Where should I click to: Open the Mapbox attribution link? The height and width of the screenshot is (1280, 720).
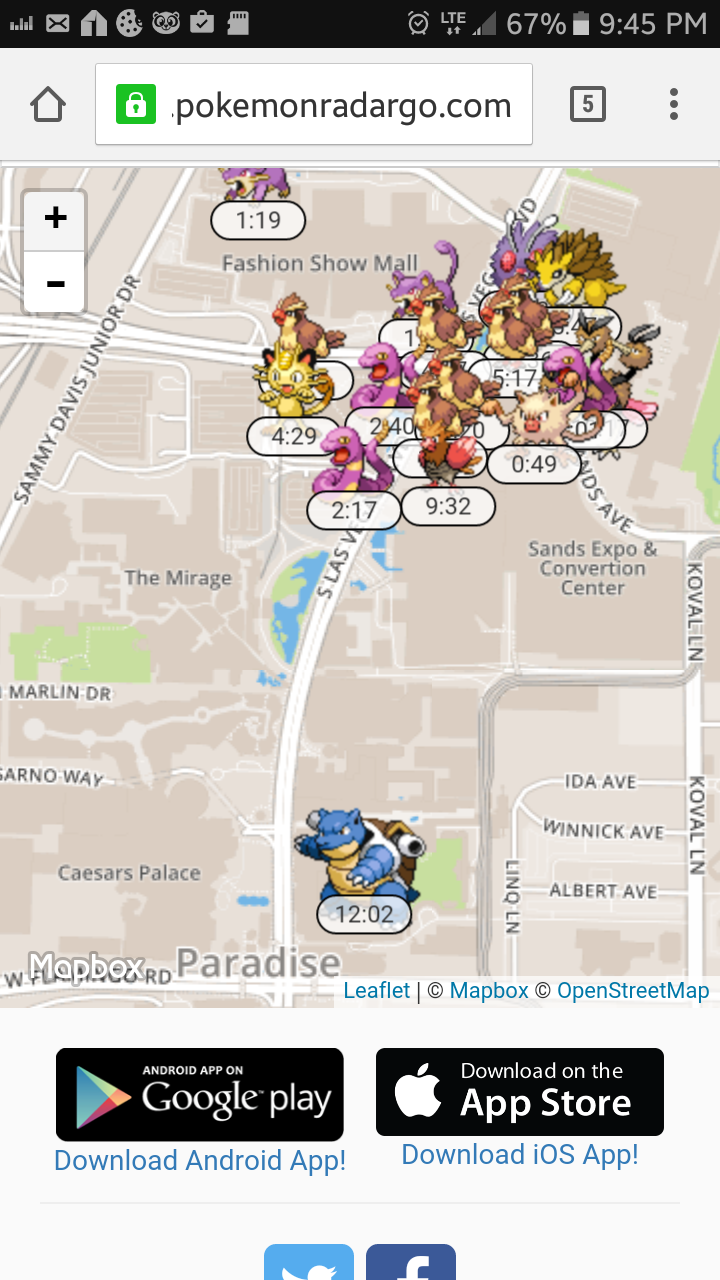point(489,991)
